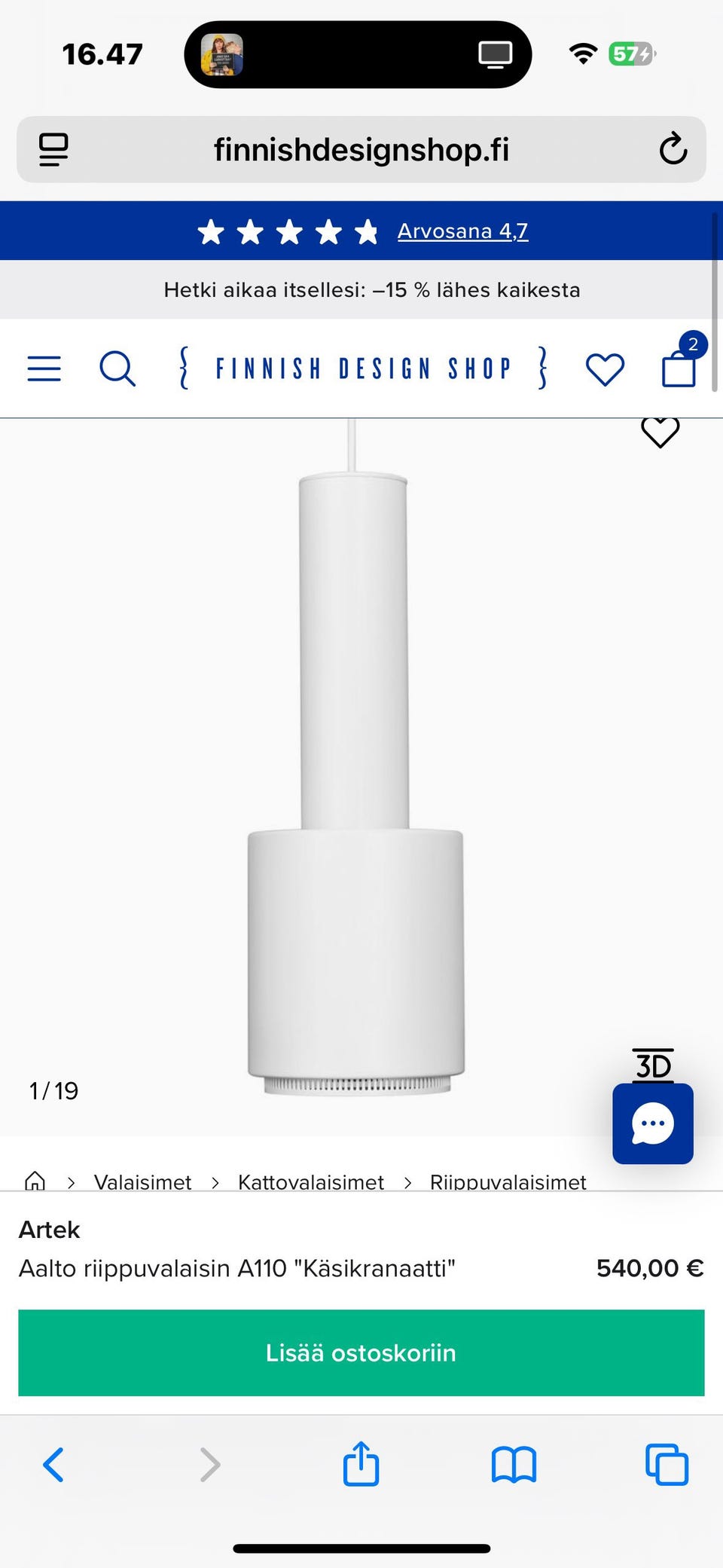Image resolution: width=723 pixels, height=1568 pixels.
Task: Show open Safari tabs
Action: pos(667,1464)
